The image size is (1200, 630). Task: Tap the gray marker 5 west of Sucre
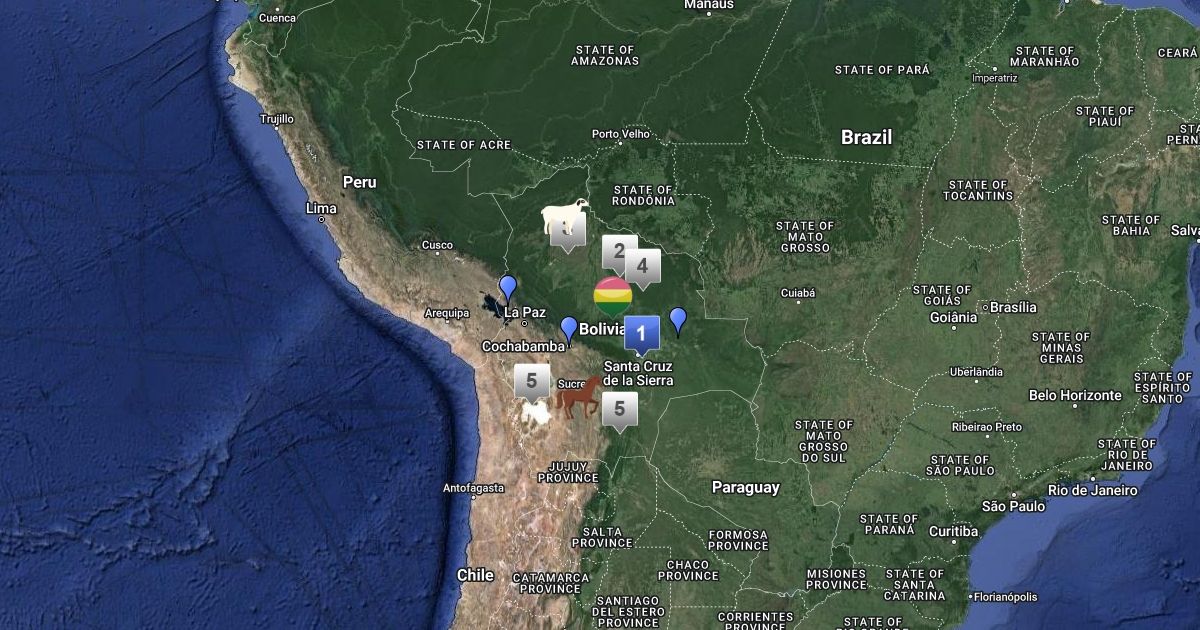[x=531, y=381]
